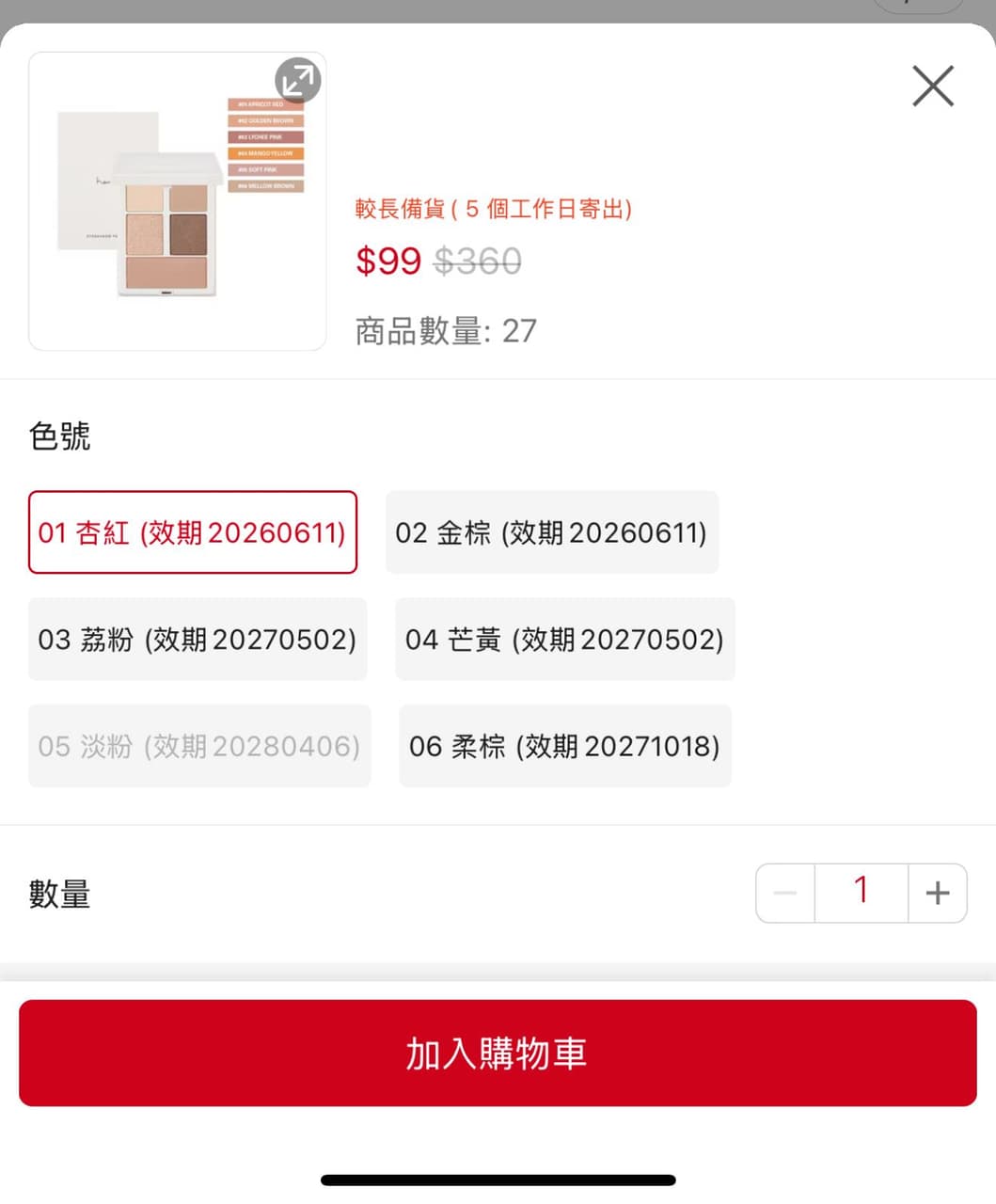Tap the disabled 05 淡粉 option
This screenshot has height=1204, width=996.
(x=198, y=746)
